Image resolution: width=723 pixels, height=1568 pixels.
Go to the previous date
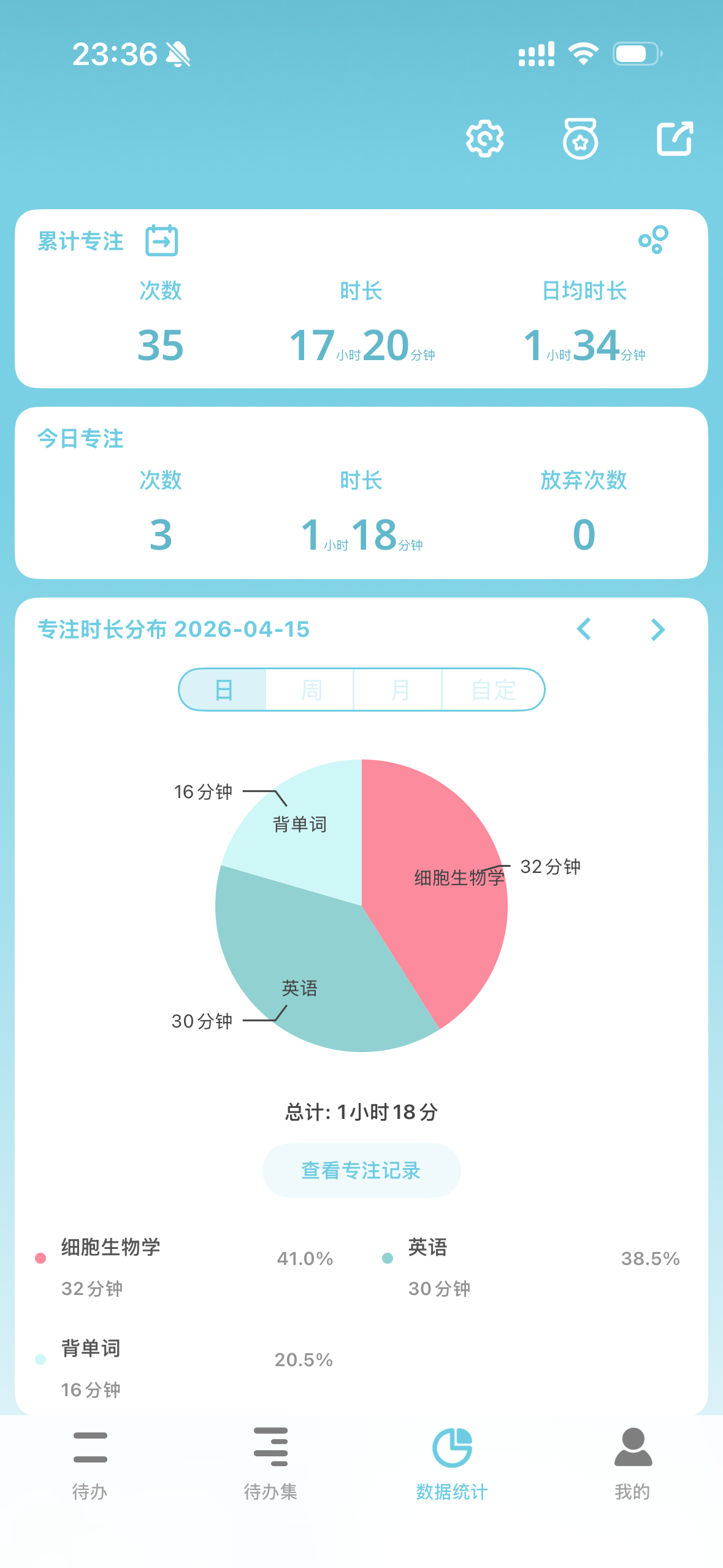584,629
